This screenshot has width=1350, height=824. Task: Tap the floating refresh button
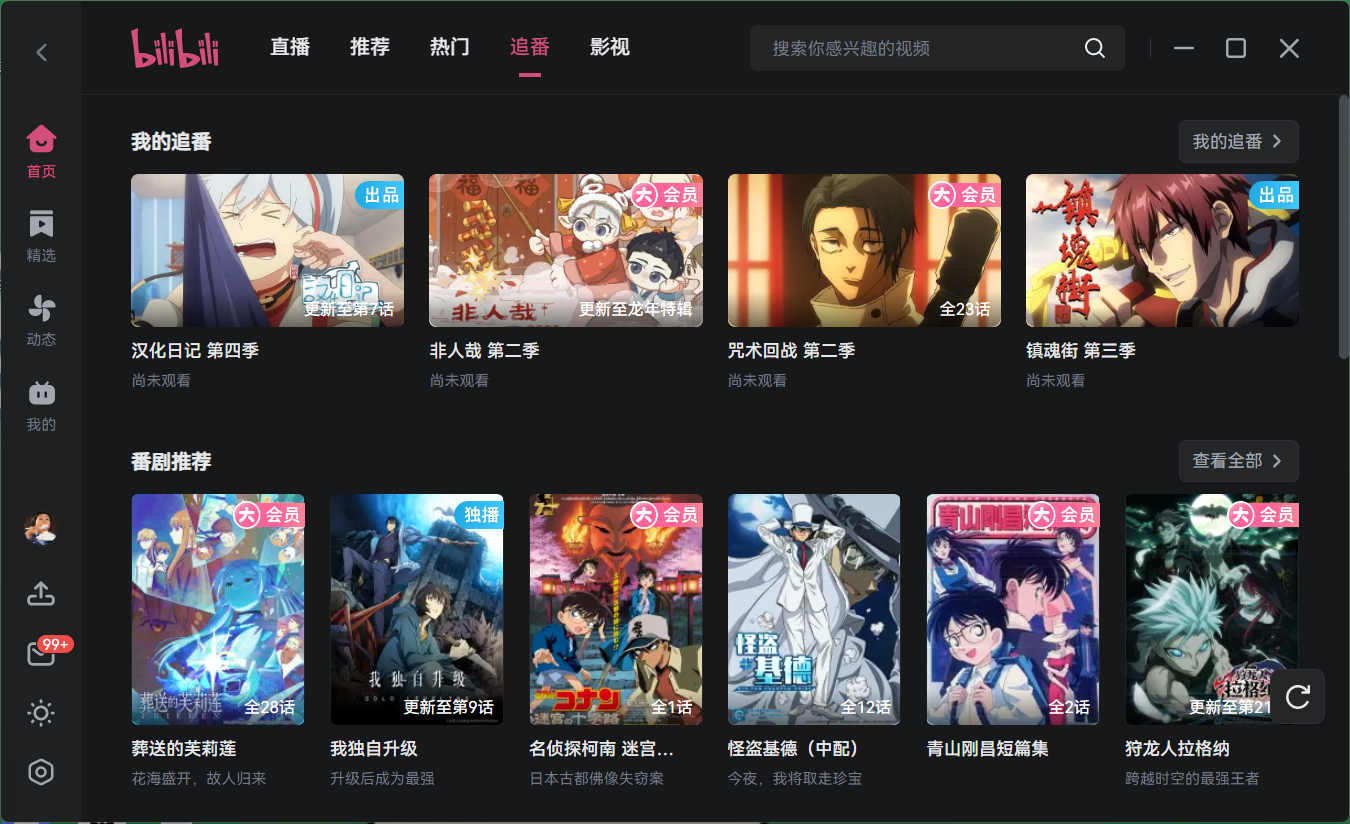(1297, 696)
